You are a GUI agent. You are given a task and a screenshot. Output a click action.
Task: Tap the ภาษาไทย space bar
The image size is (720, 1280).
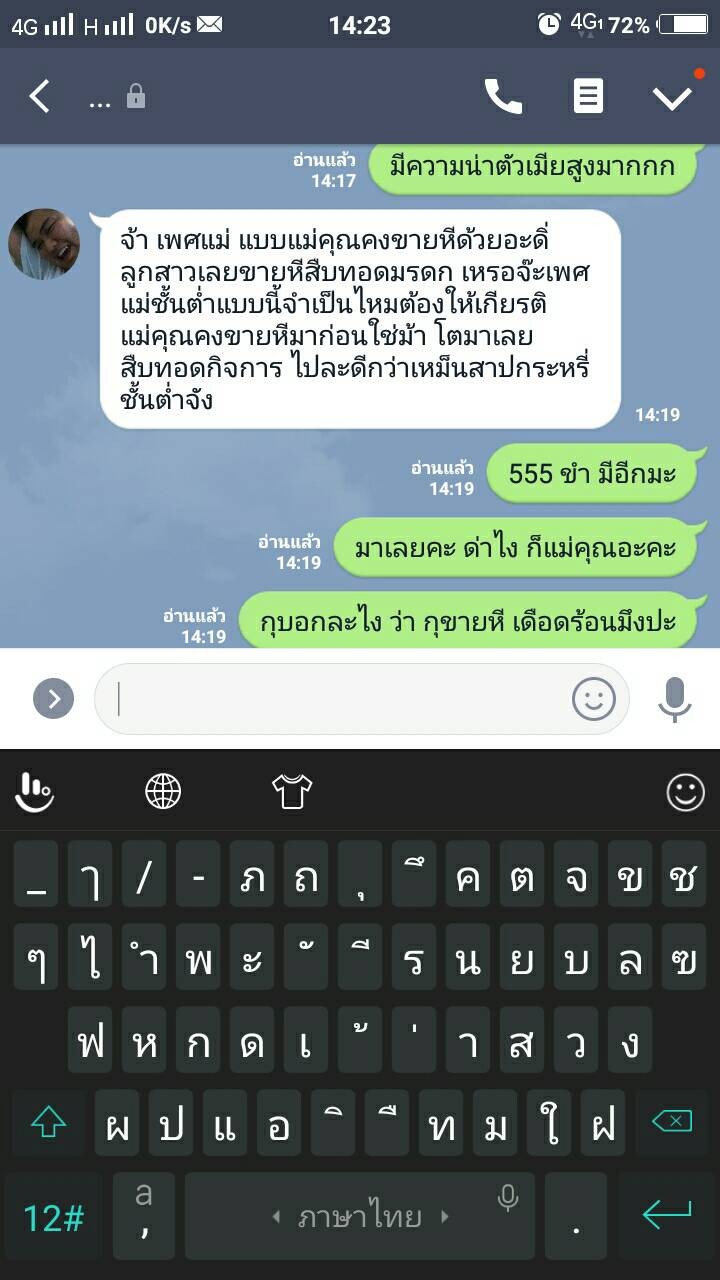[360, 1216]
